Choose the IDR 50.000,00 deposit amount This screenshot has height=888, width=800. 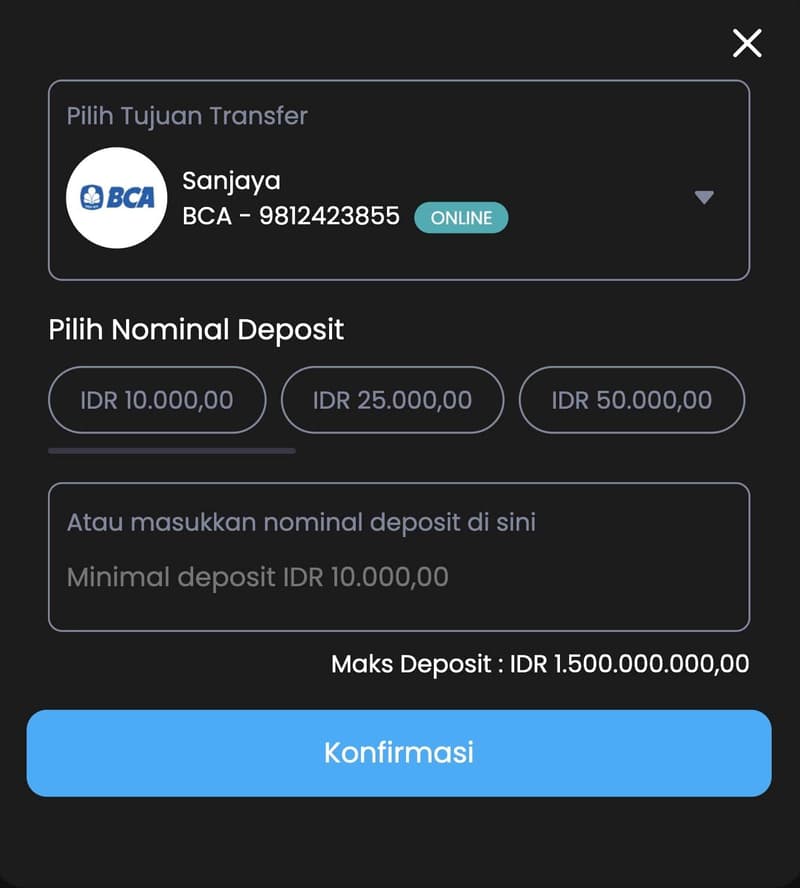(631, 399)
